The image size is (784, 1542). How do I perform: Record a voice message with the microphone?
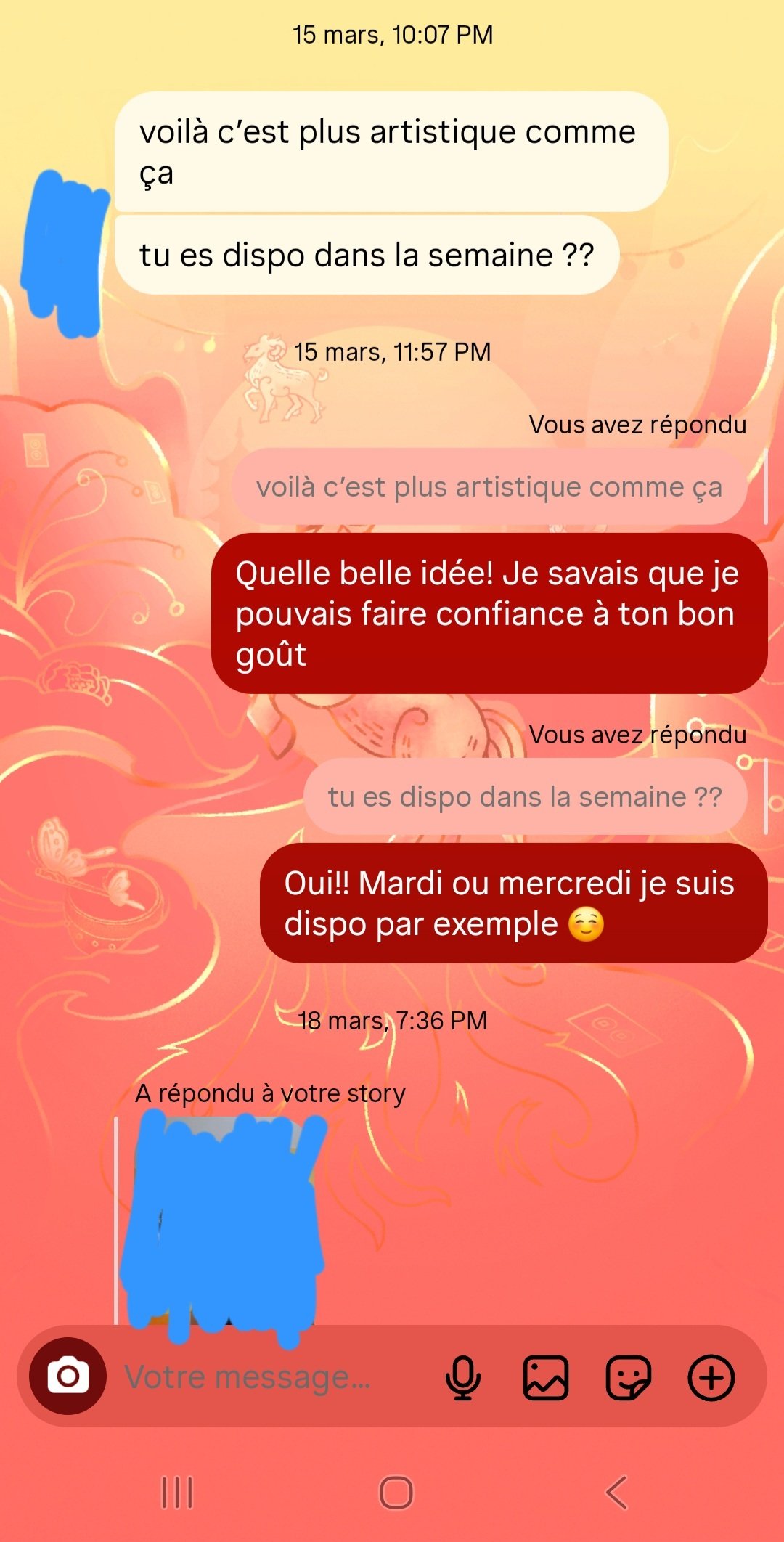[463, 1377]
